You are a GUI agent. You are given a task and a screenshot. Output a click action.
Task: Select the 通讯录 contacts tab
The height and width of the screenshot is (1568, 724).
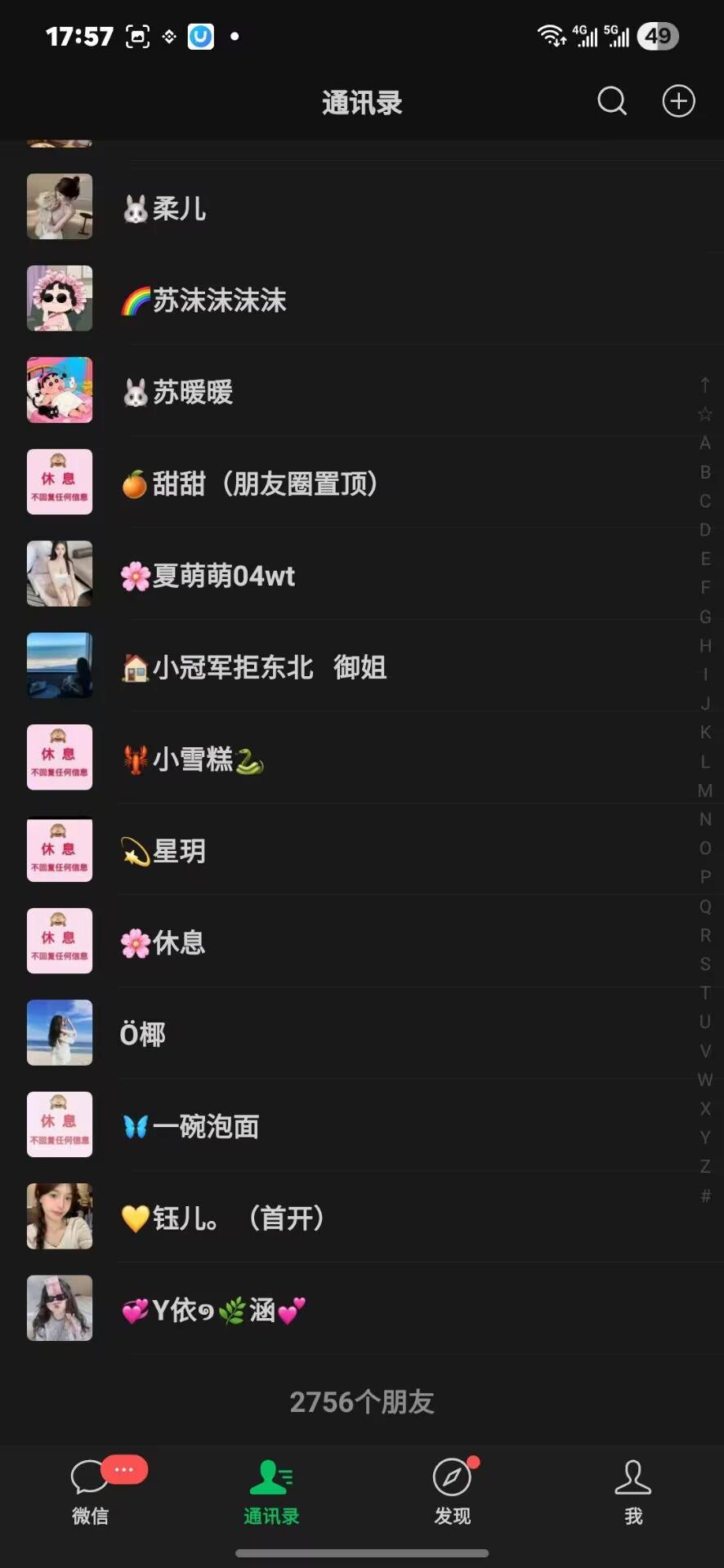point(271,1491)
